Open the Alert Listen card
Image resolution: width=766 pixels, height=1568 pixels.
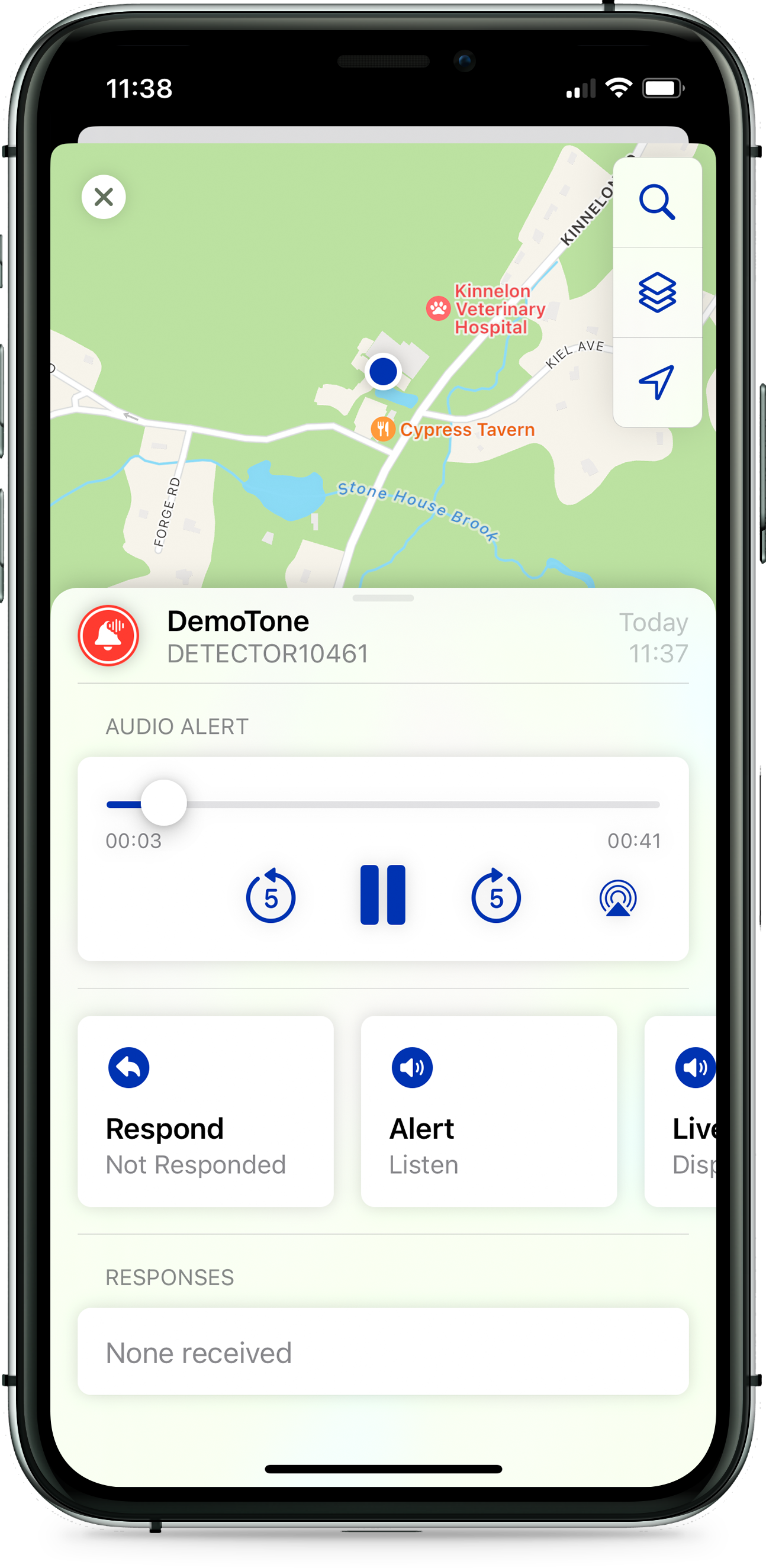[x=488, y=1111]
